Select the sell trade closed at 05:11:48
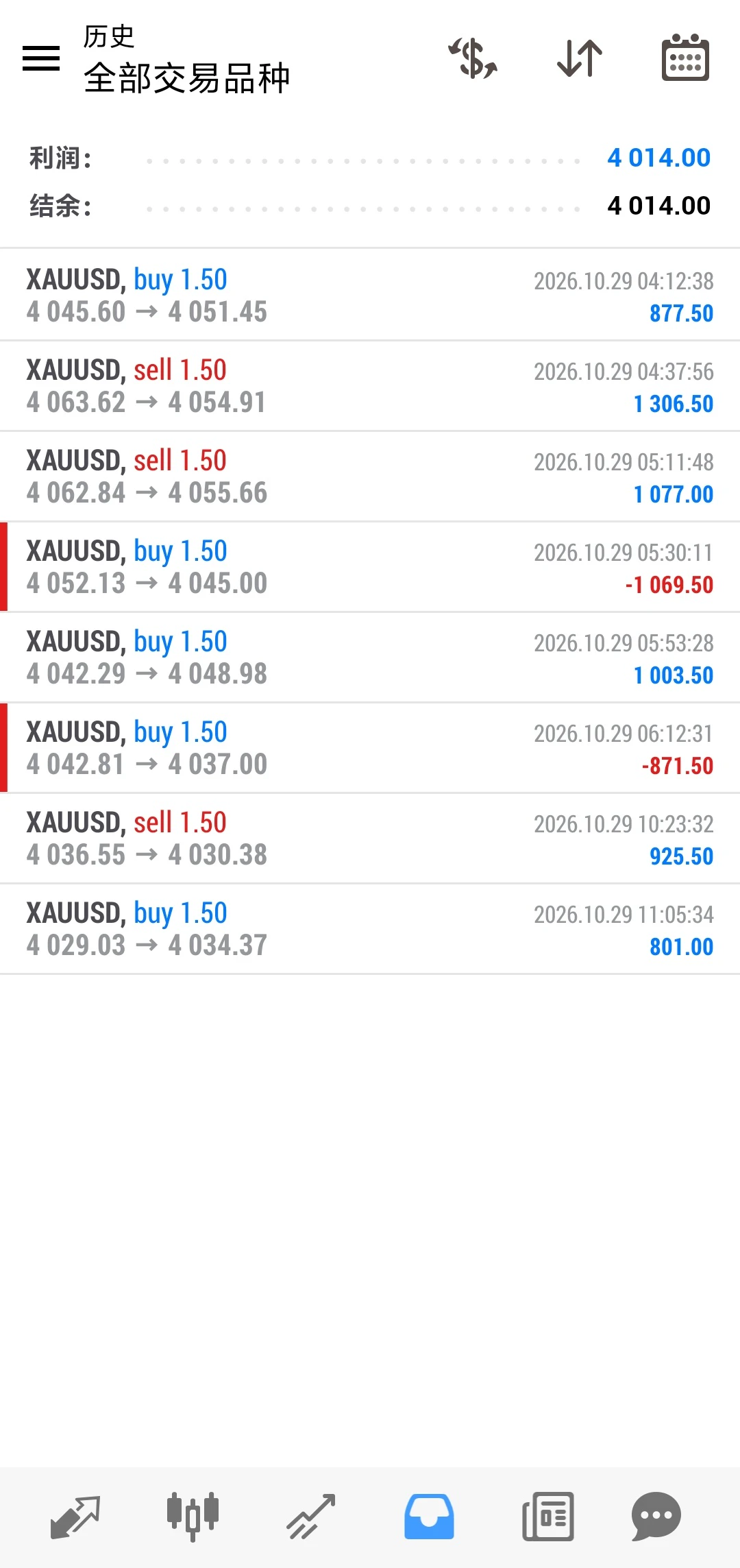Image resolution: width=740 pixels, height=1568 pixels. tap(370, 476)
